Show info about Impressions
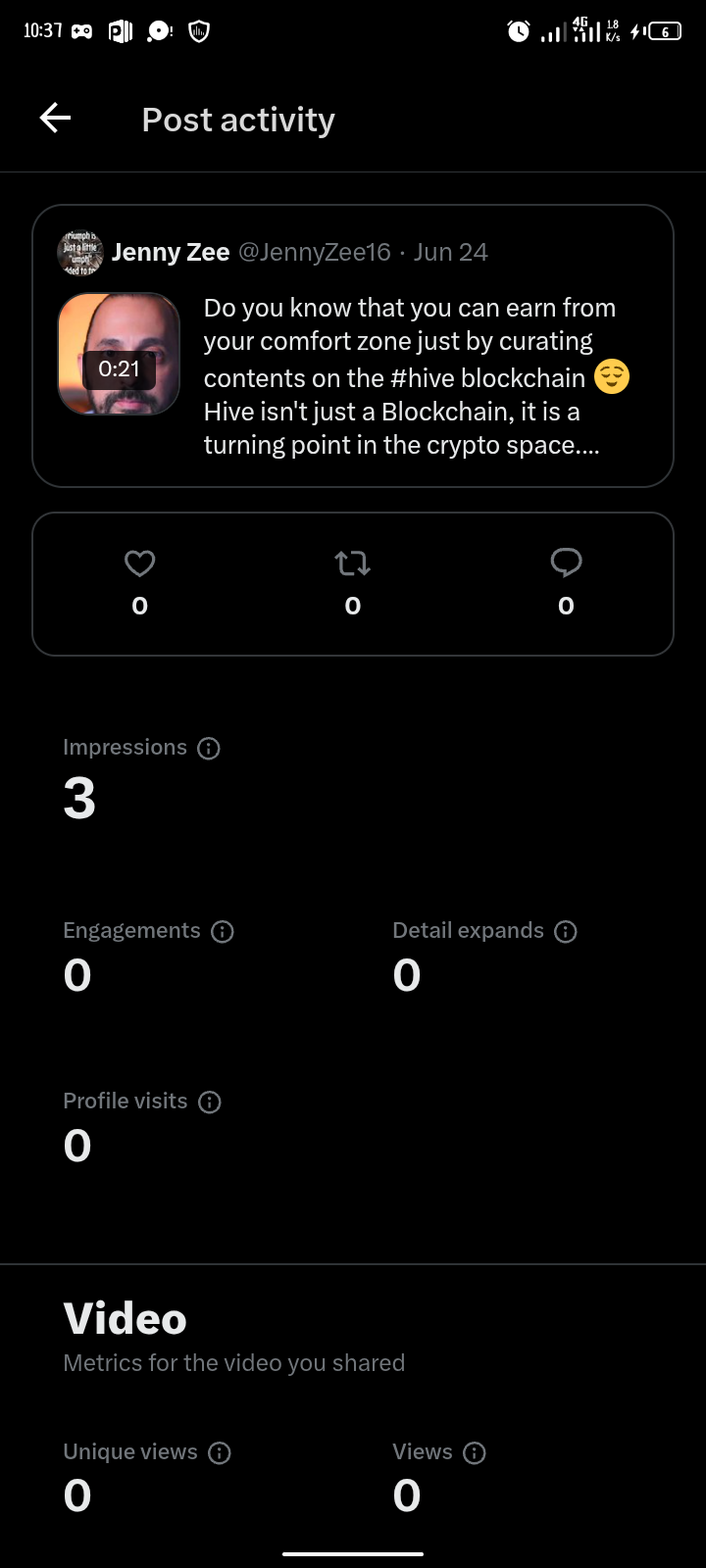Image resolution: width=706 pixels, height=1568 pixels. coord(209,748)
